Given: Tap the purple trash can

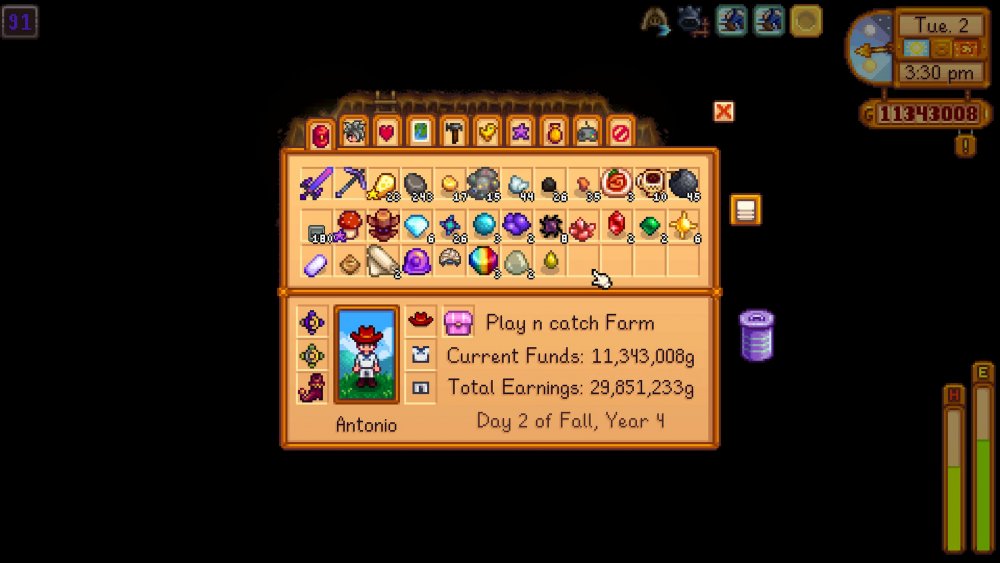Looking at the screenshot, I should click(x=756, y=335).
